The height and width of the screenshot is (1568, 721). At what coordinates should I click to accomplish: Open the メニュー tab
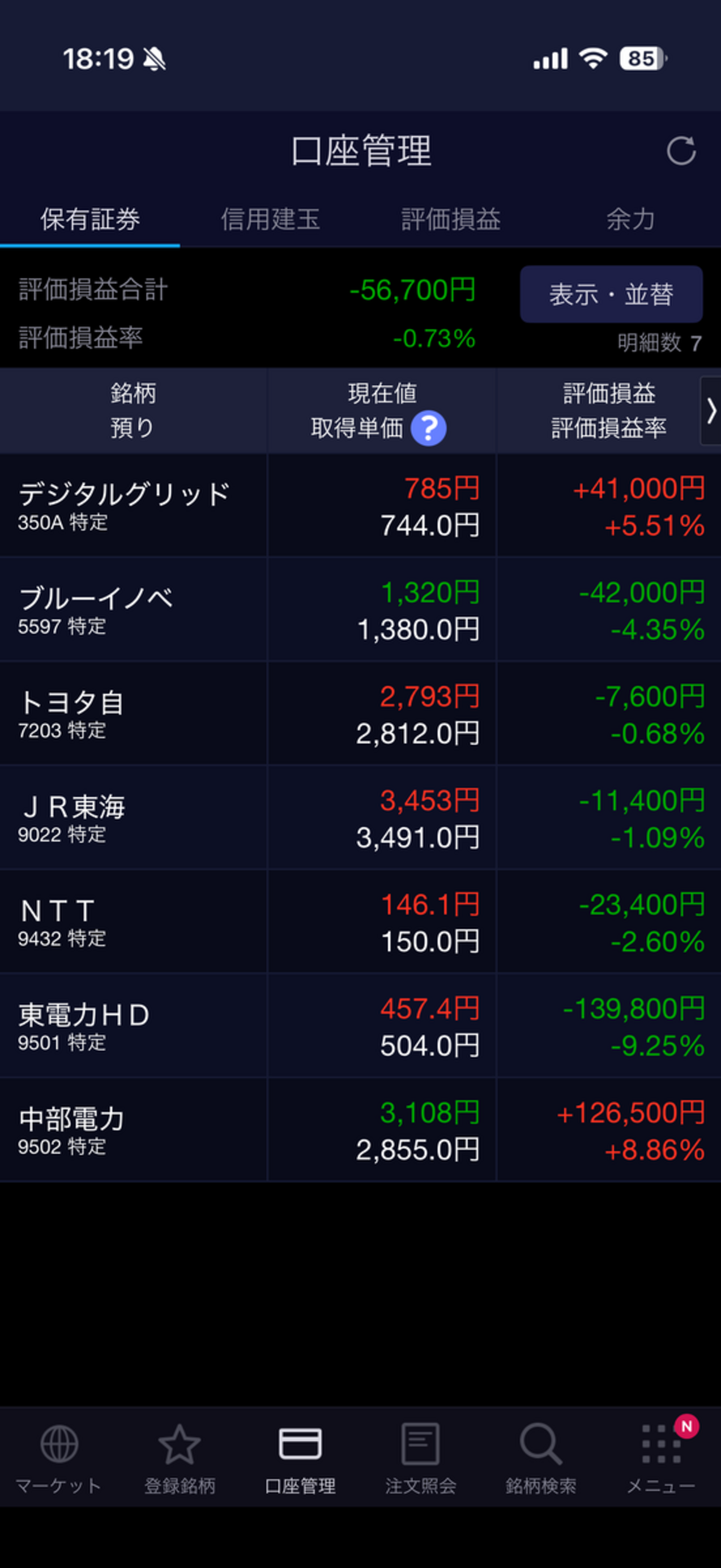point(661,1459)
